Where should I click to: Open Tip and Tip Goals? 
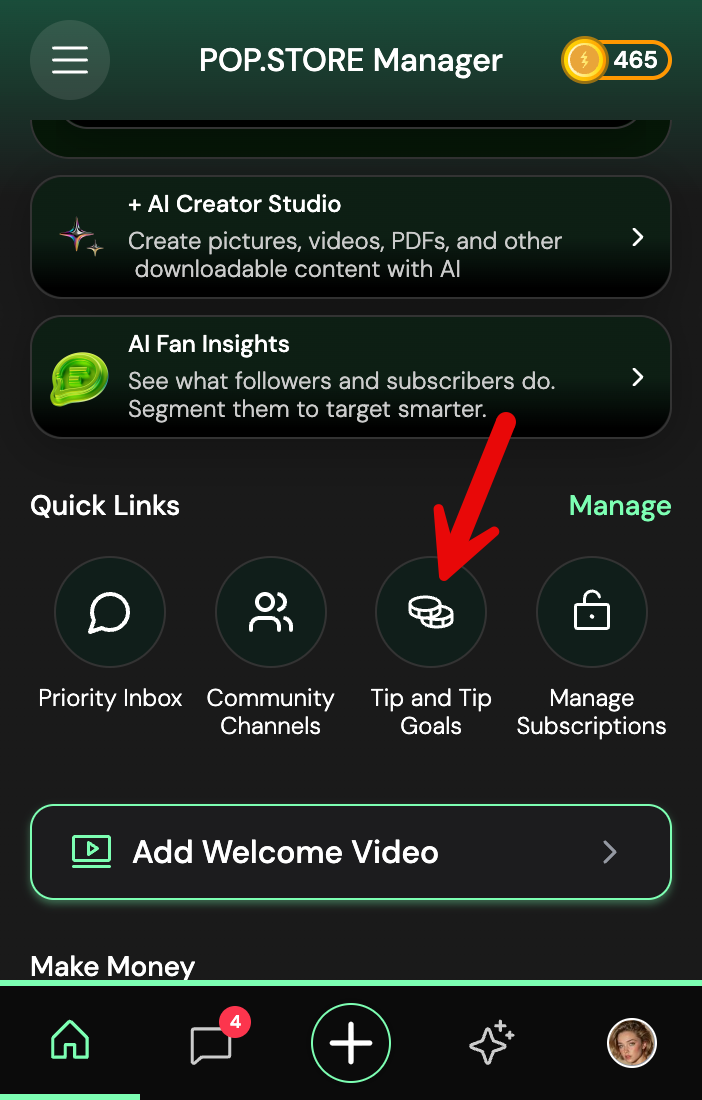[431, 612]
